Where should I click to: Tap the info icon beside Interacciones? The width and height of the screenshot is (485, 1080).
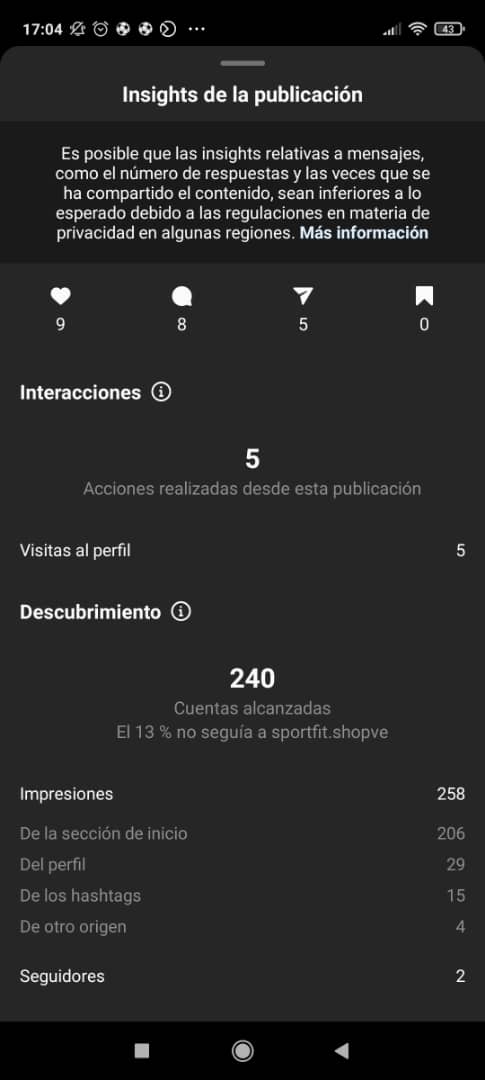pyautogui.click(x=161, y=393)
